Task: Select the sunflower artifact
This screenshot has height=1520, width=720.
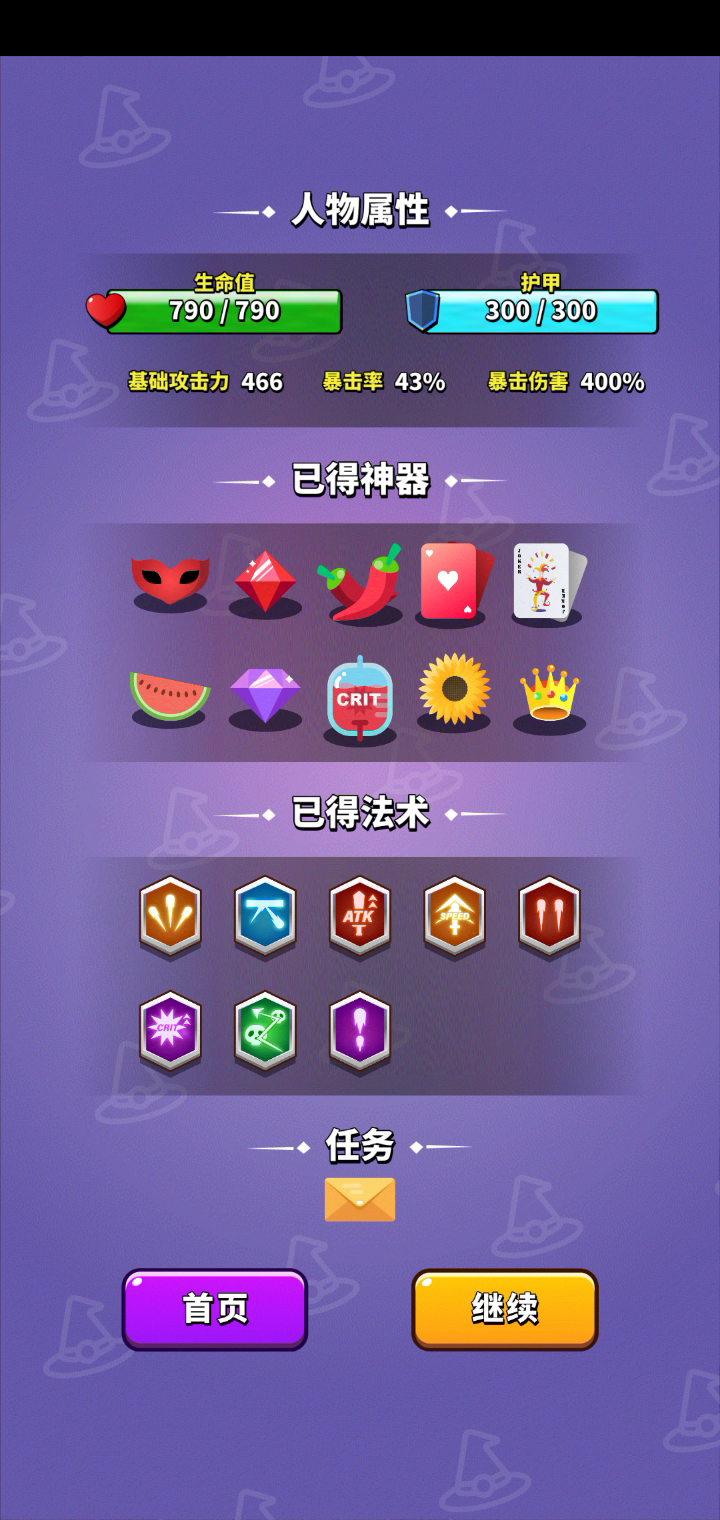Action: tap(454, 690)
